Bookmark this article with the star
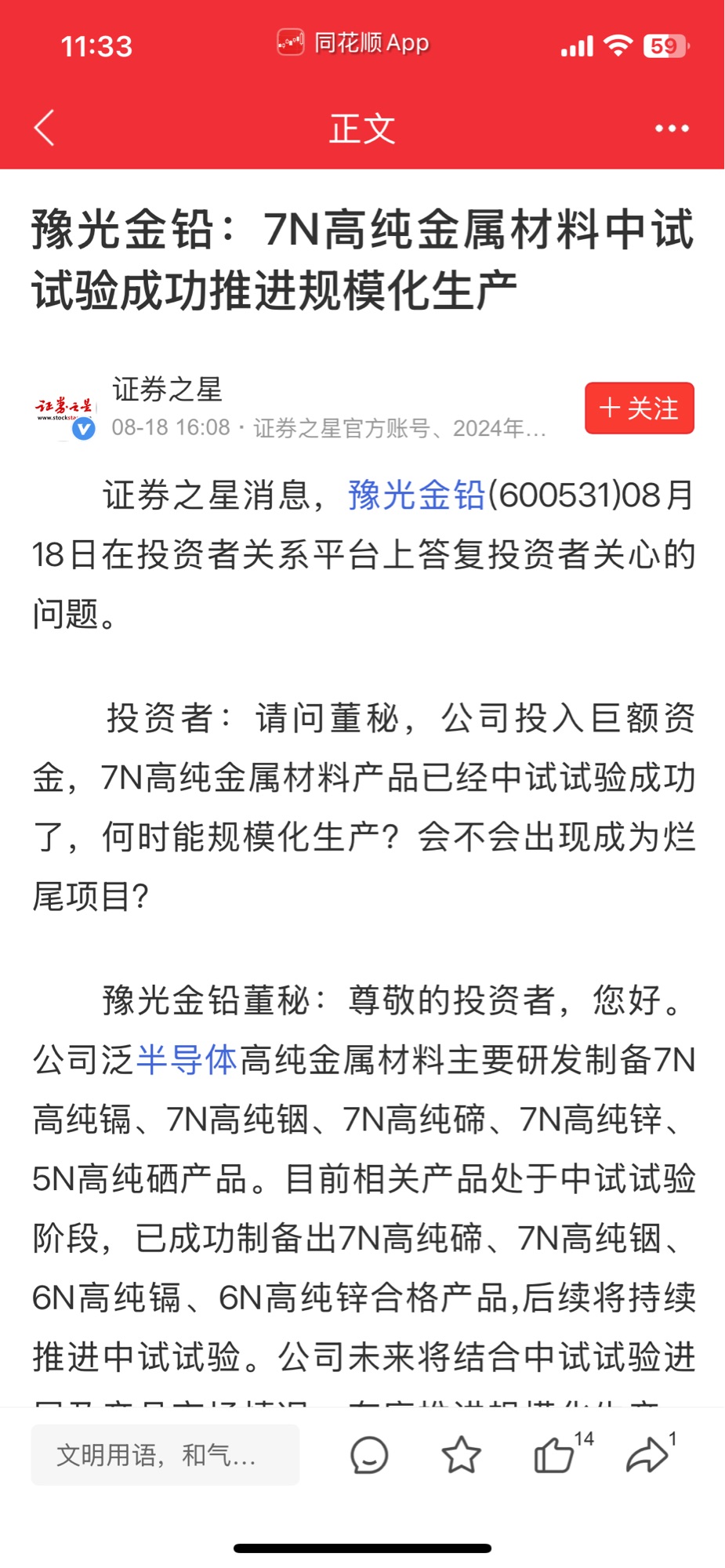Viewport: 725px width, 1568px height. 461,1455
